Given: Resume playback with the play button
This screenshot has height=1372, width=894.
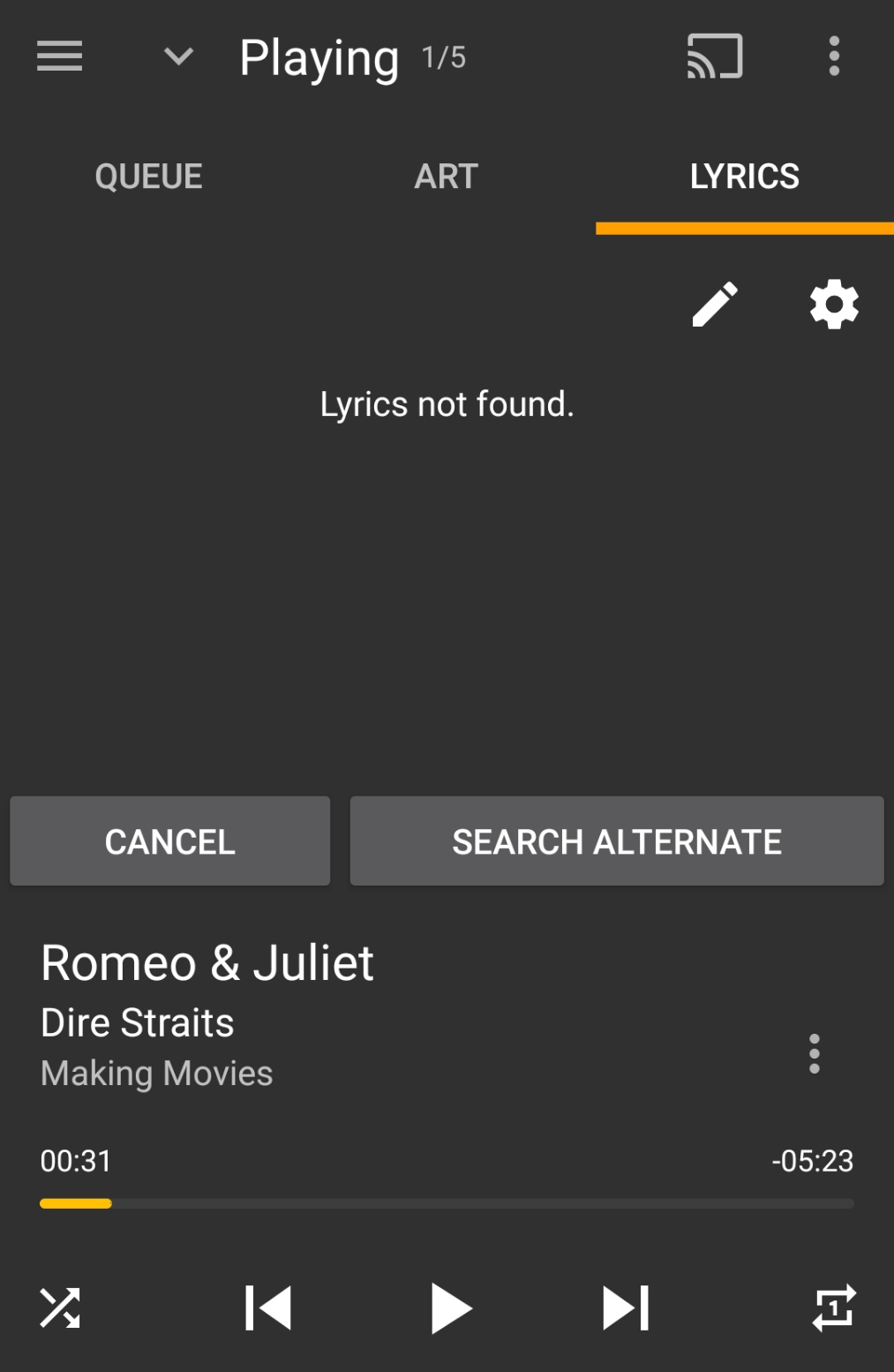Looking at the screenshot, I should pos(450,1308).
